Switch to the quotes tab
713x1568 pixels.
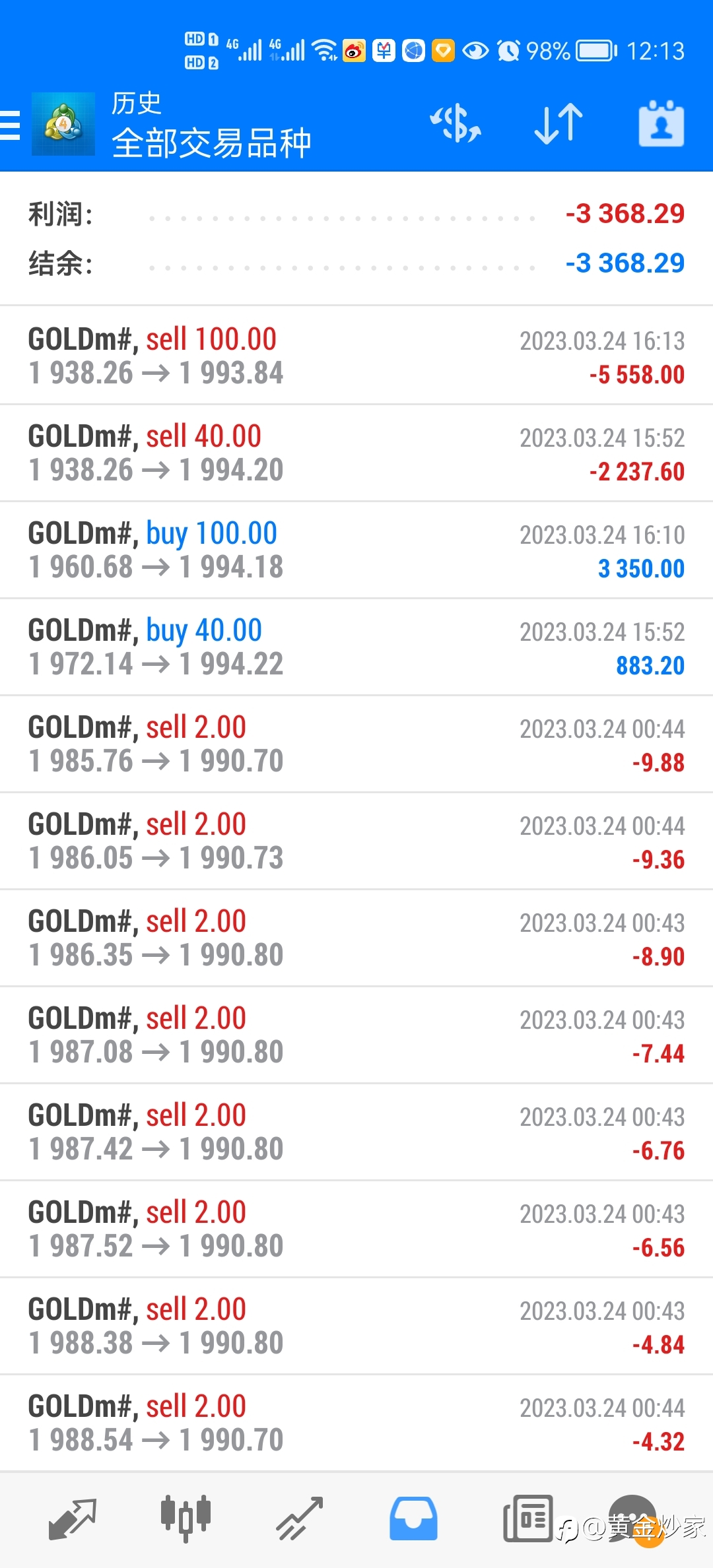(73, 1519)
